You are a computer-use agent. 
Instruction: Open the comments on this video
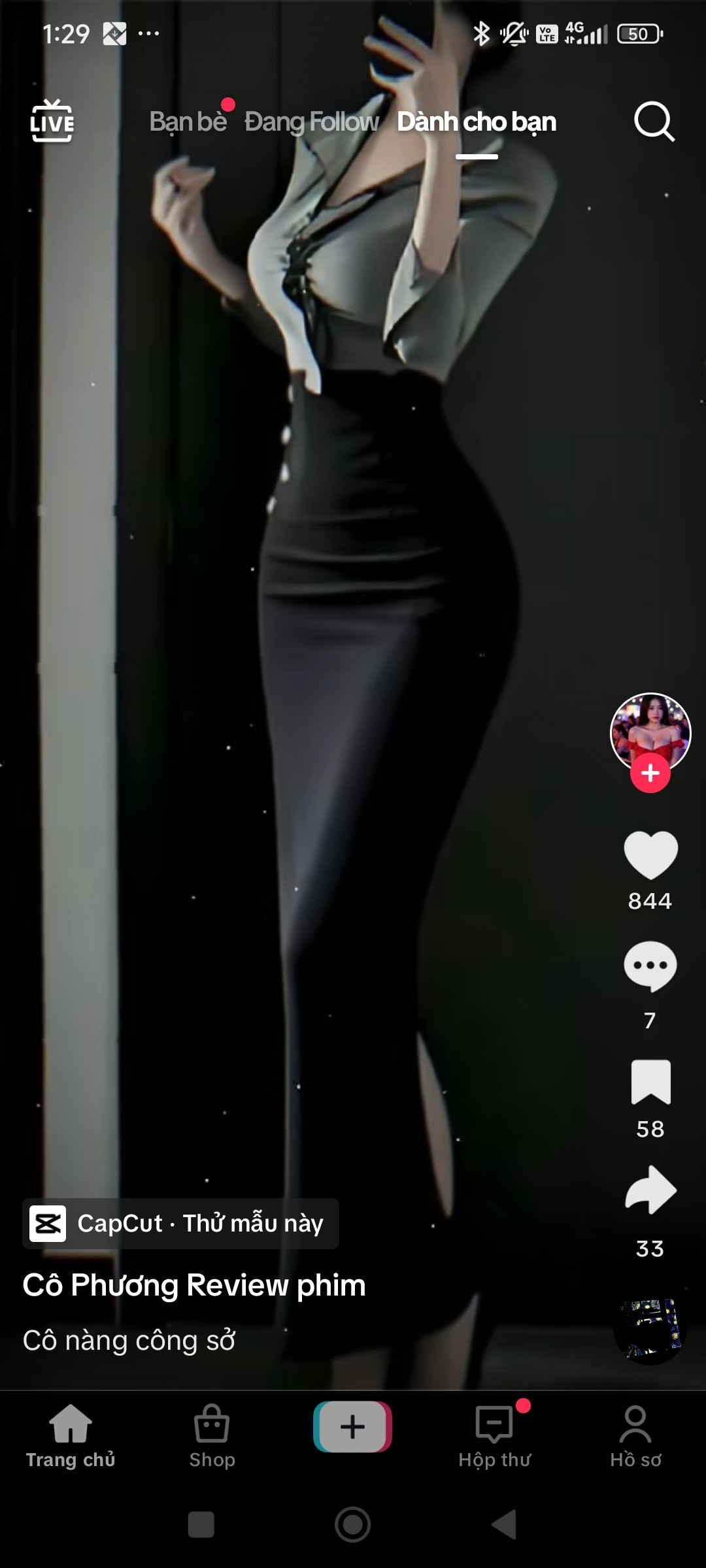[650, 966]
